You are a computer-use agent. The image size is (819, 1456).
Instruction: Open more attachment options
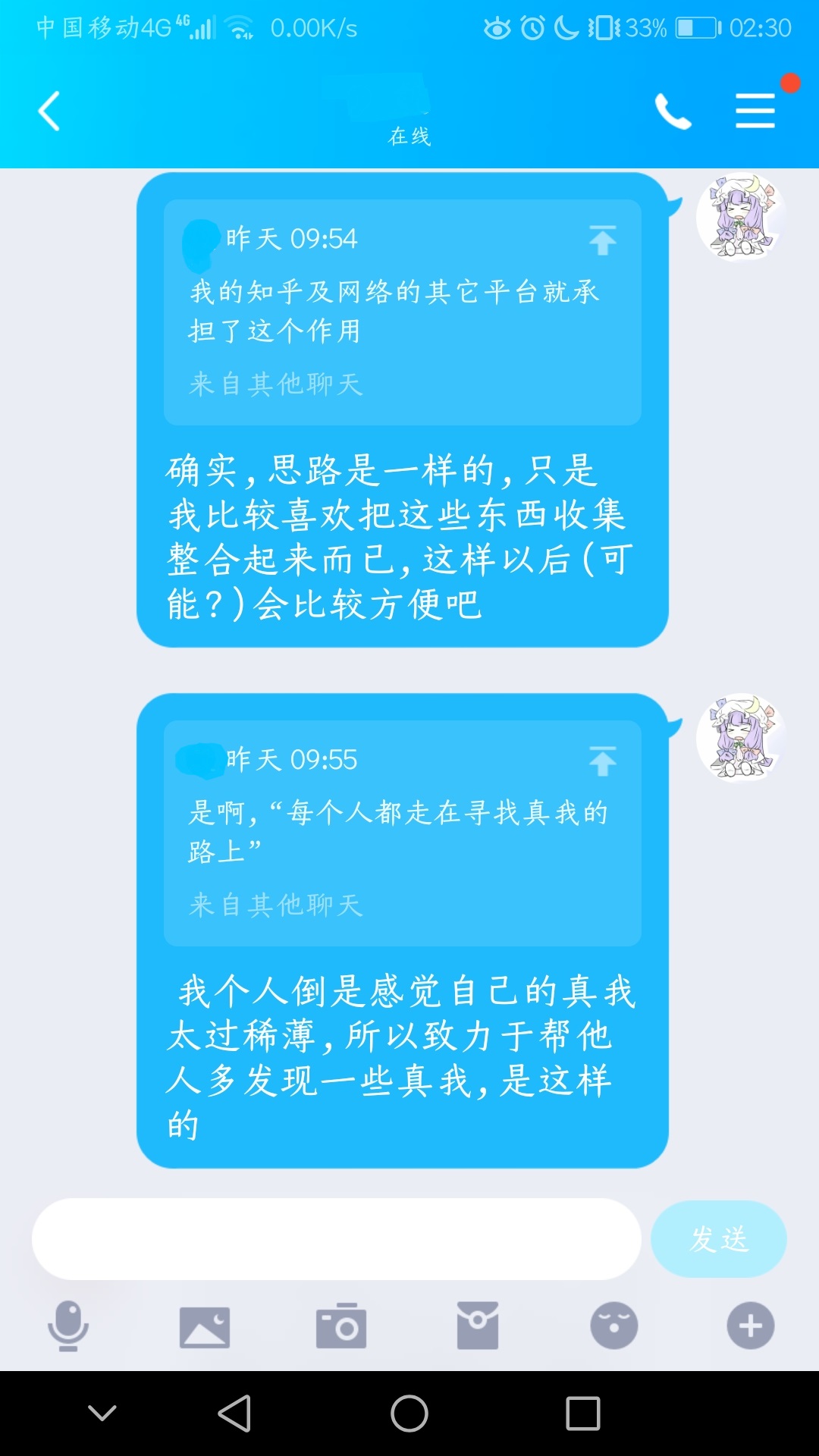[751, 1326]
